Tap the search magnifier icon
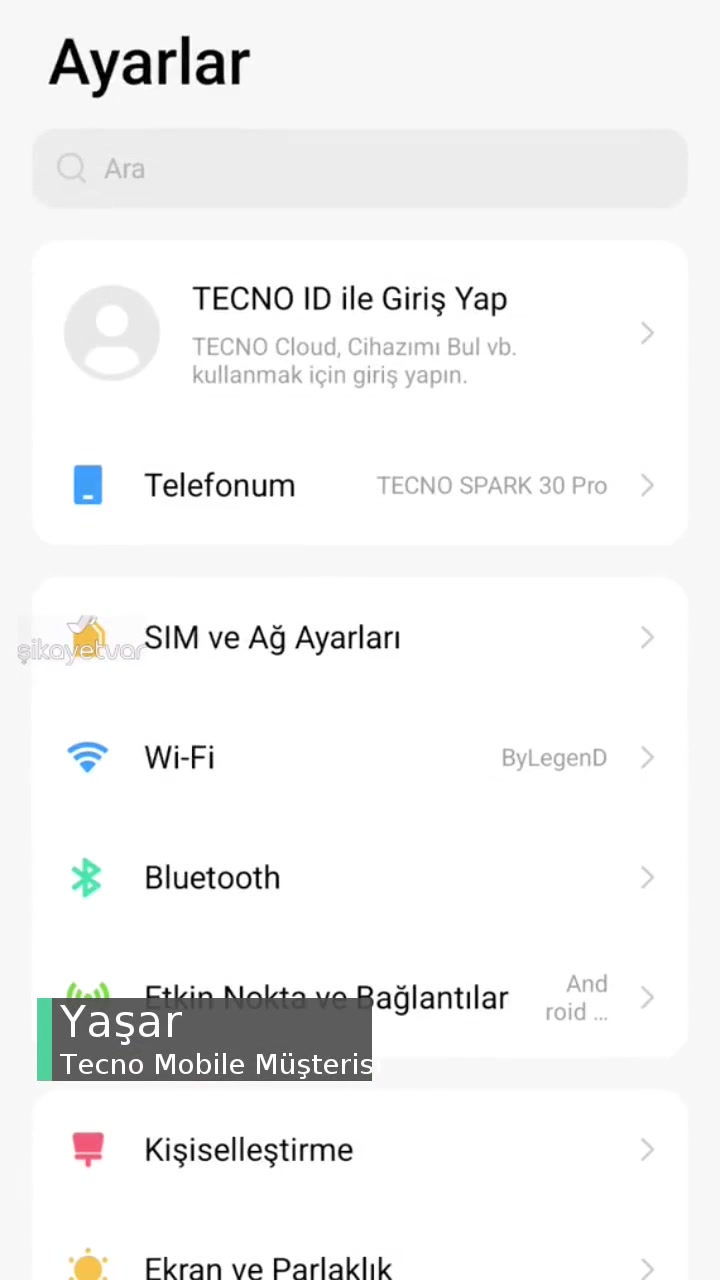 (x=71, y=168)
